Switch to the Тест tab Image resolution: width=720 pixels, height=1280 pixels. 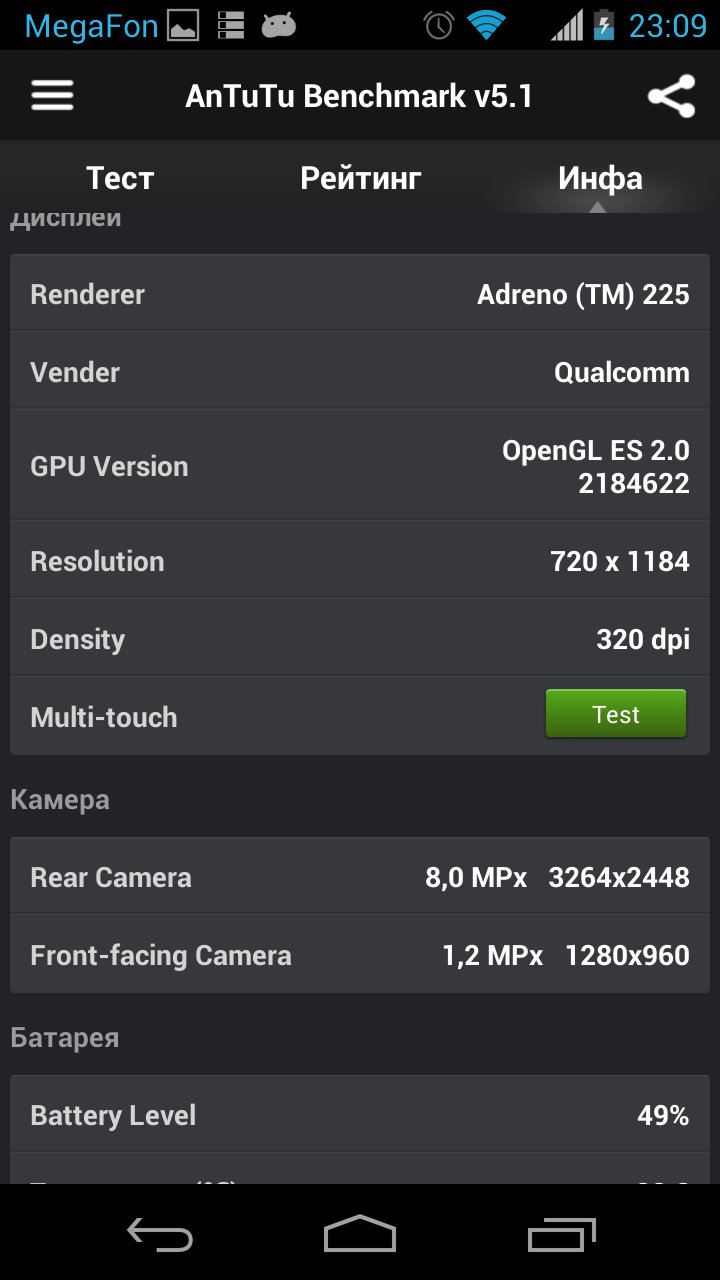(120, 178)
